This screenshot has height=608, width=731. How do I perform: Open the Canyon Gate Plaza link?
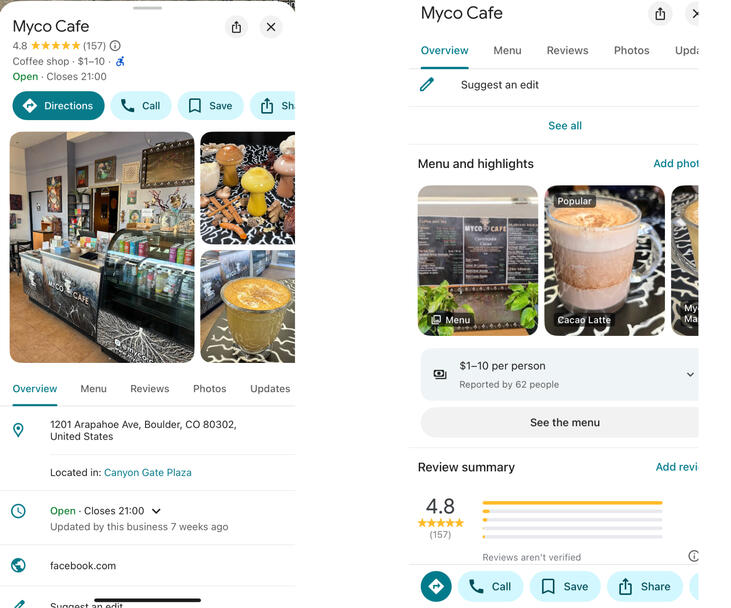(147, 472)
